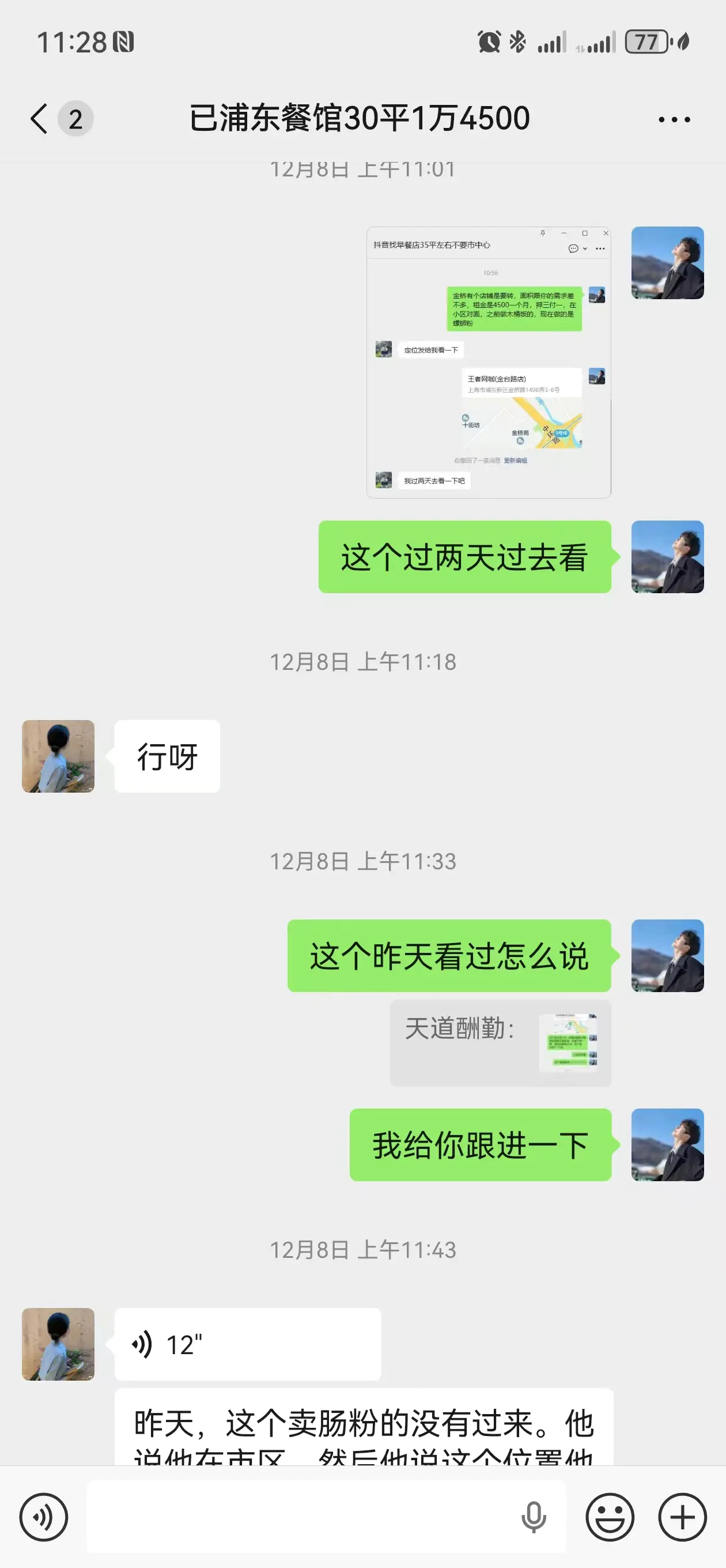726x1568 pixels.
Task: Open the plus attachment menu
Action: pyautogui.click(x=682, y=1517)
